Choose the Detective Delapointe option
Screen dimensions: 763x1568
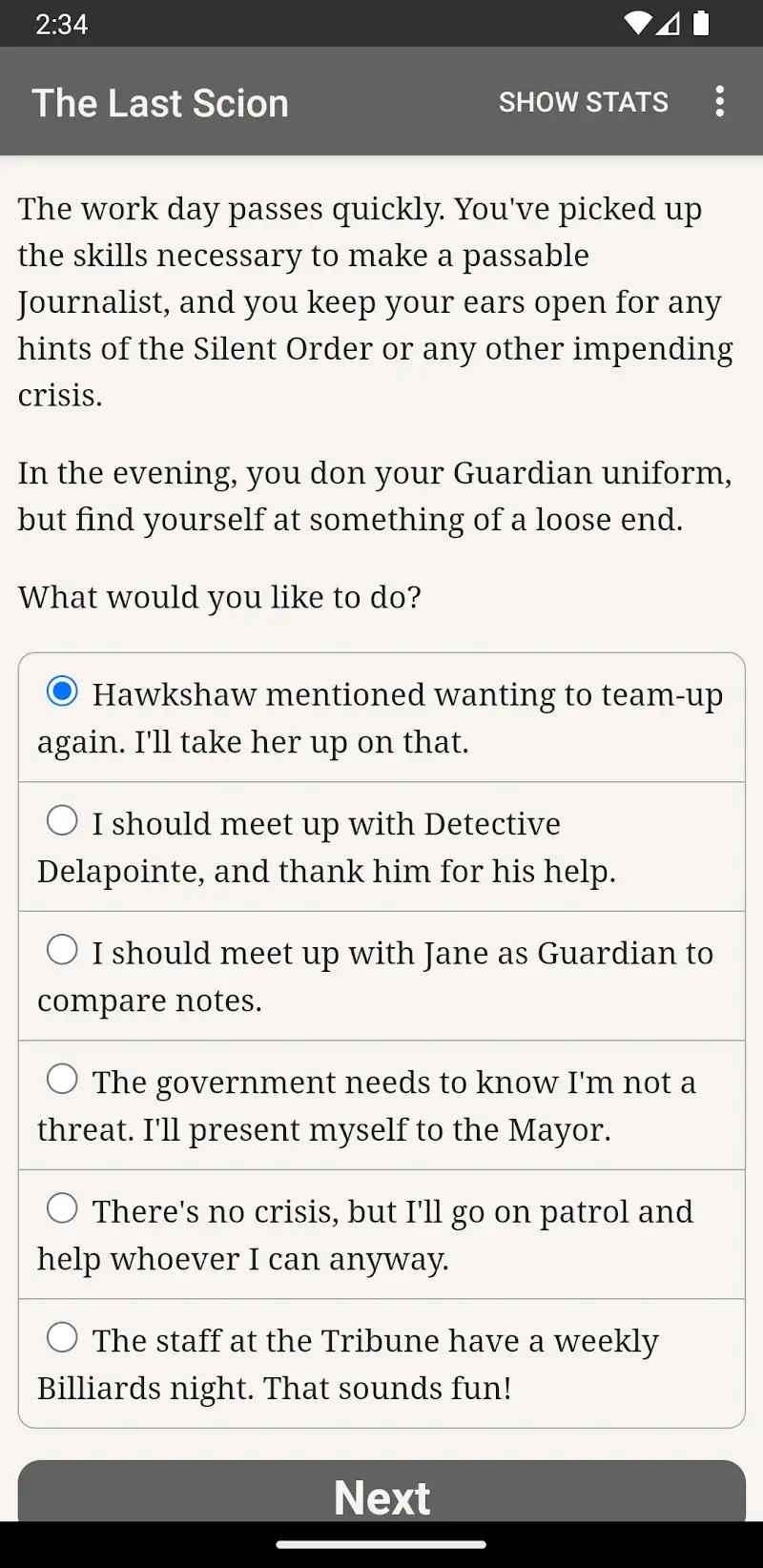click(381, 847)
